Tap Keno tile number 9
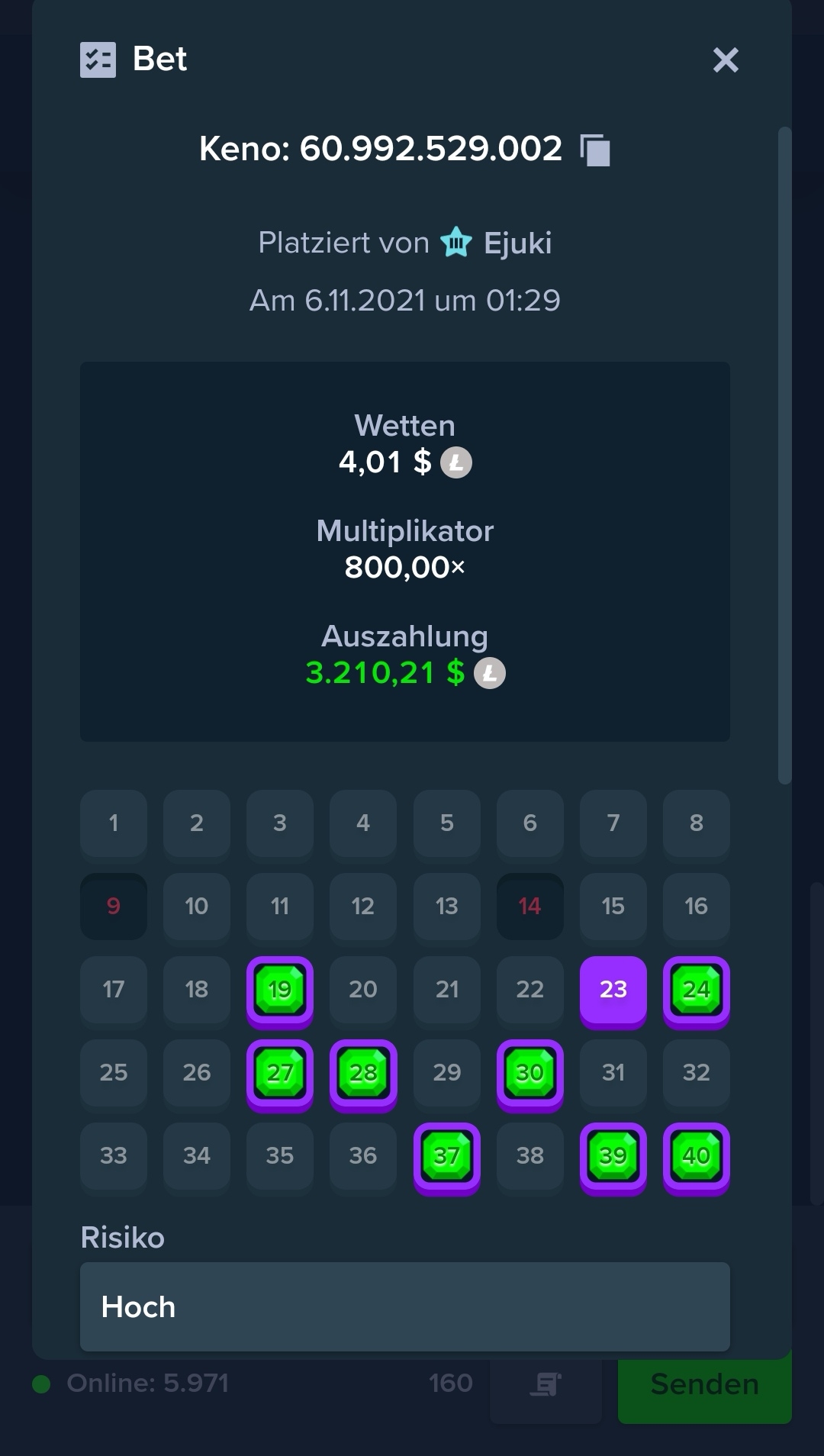Viewport: 824px width, 1456px height. click(x=114, y=906)
